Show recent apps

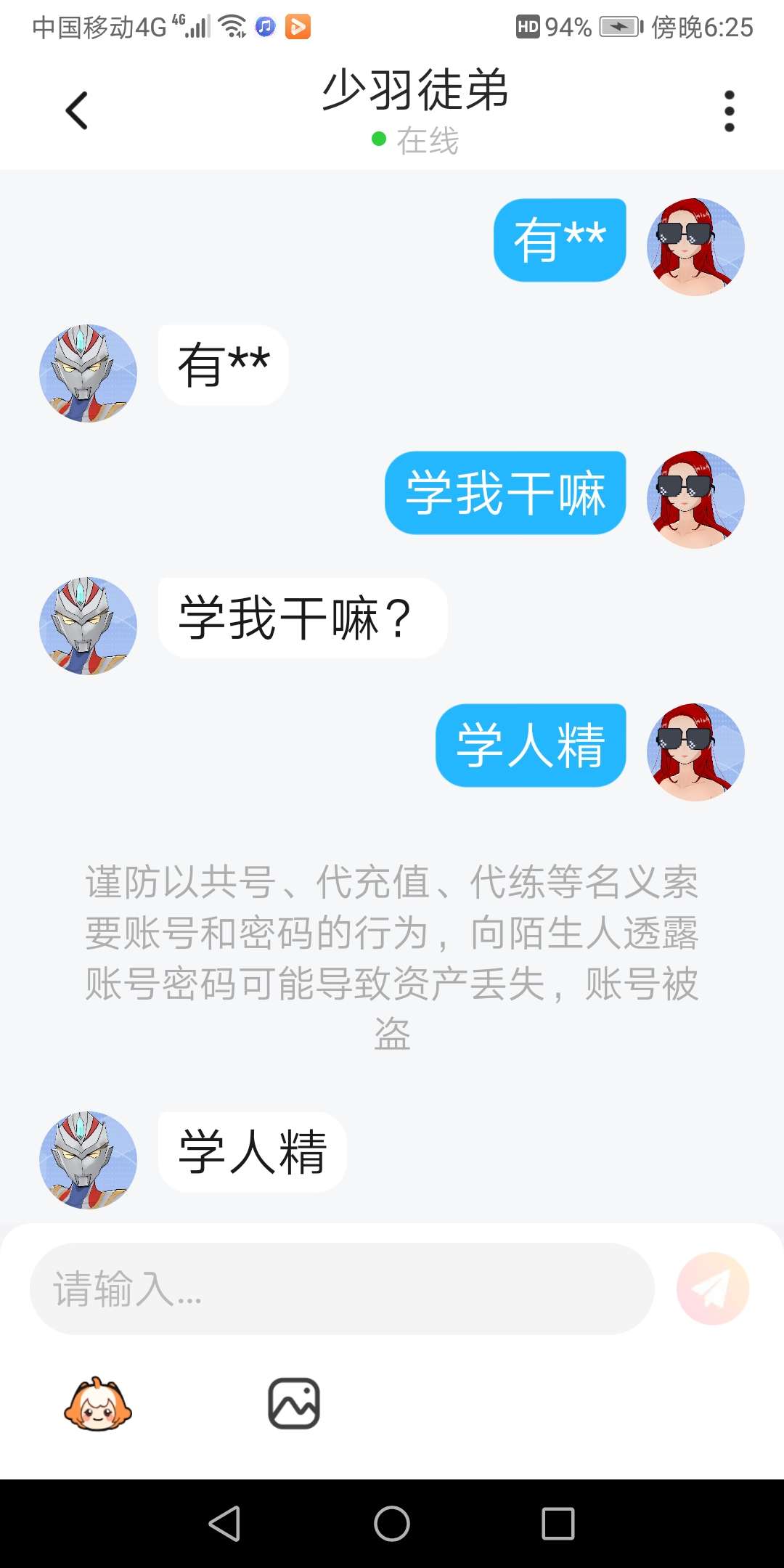pyautogui.click(x=558, y=1523)
